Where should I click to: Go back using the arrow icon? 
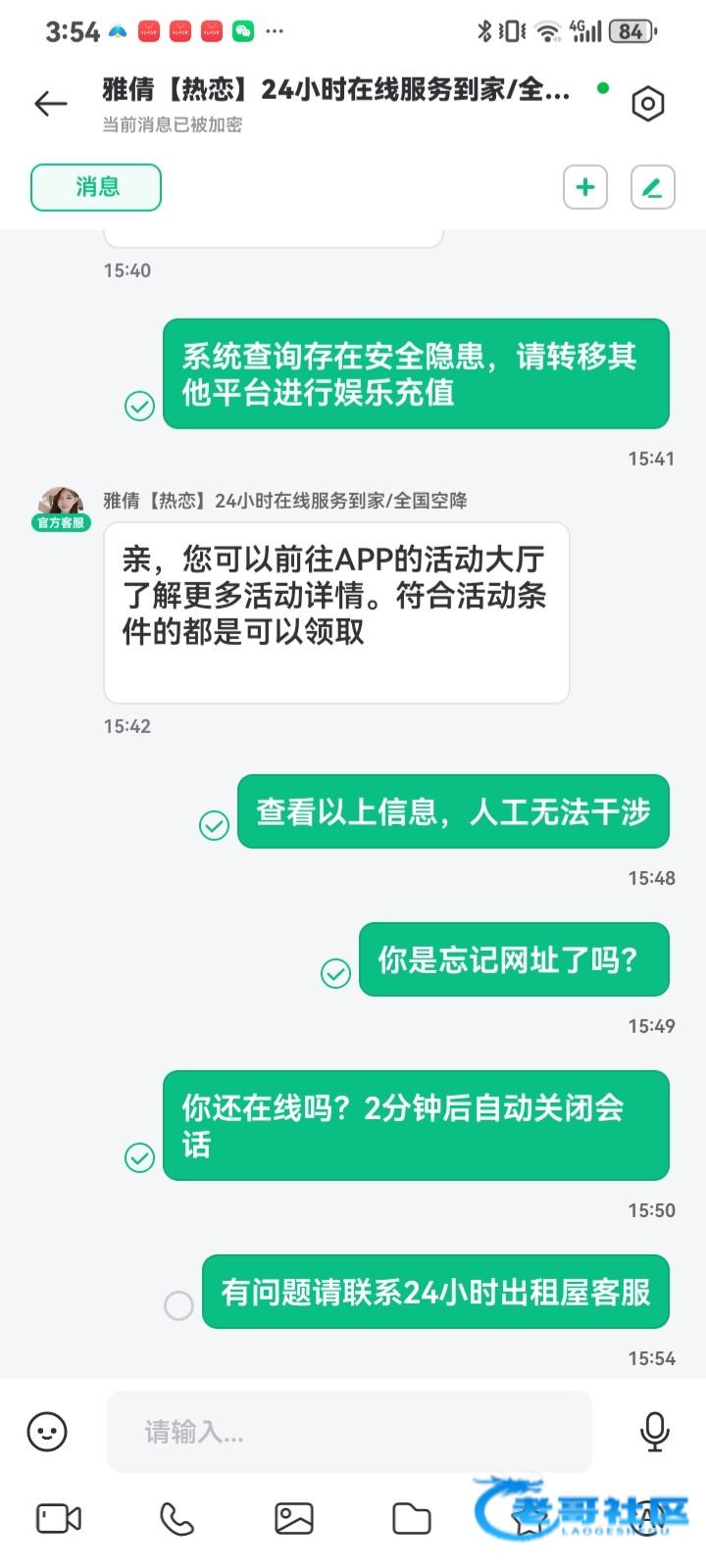tap(50, 103)
